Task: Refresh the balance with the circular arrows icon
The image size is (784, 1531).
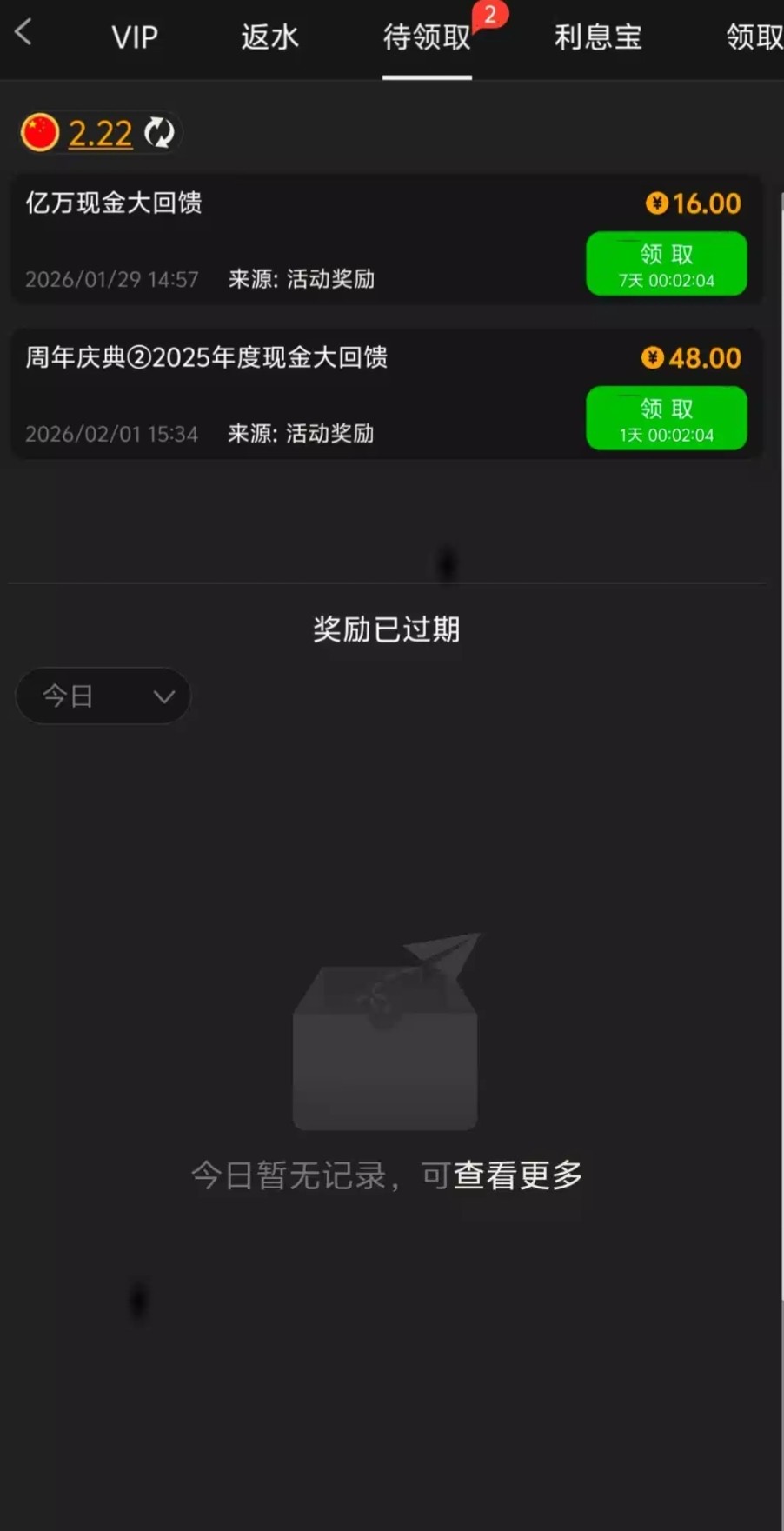Action: [159, 133]
